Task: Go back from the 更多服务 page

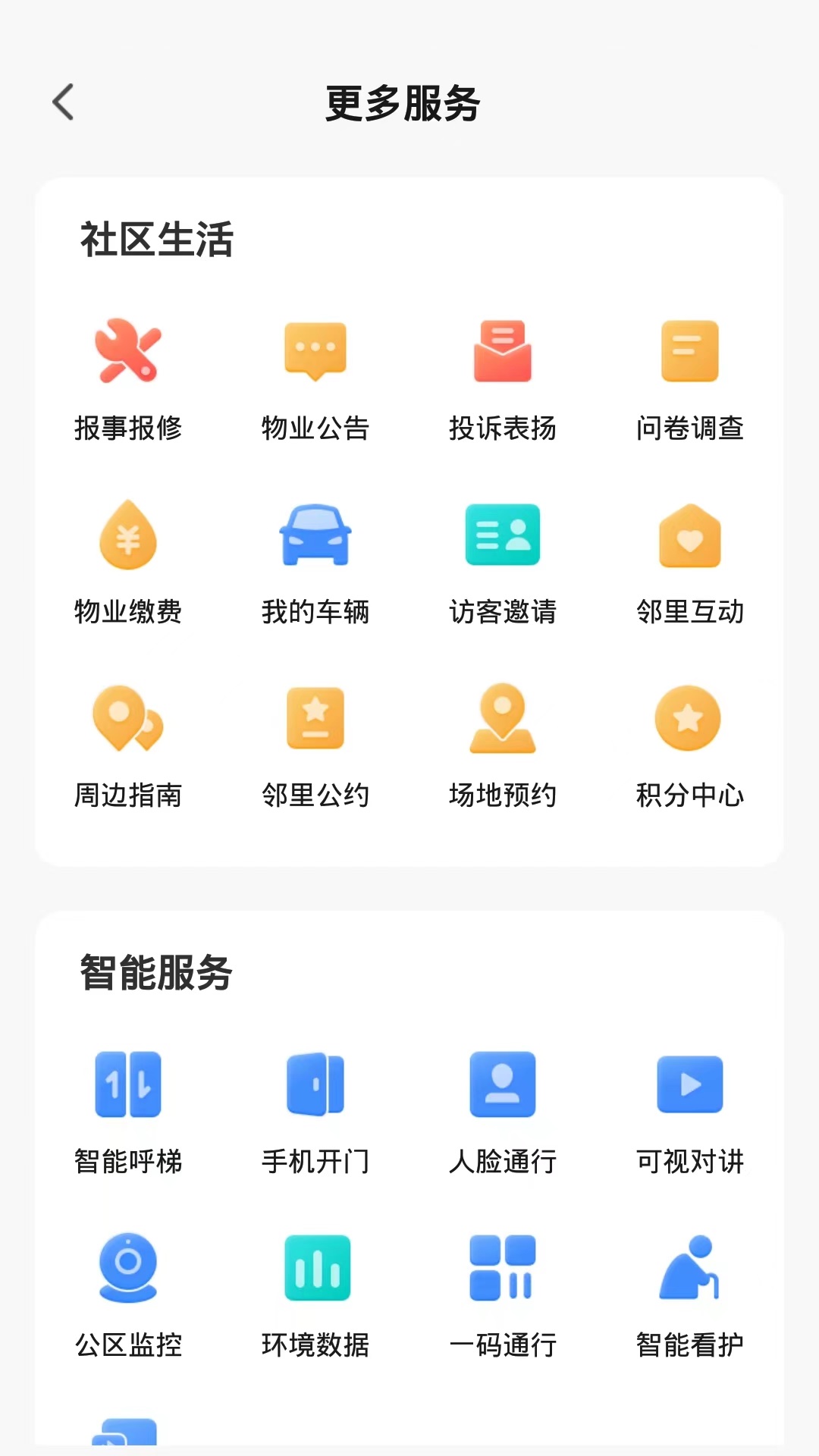Action: pos(64,102)
